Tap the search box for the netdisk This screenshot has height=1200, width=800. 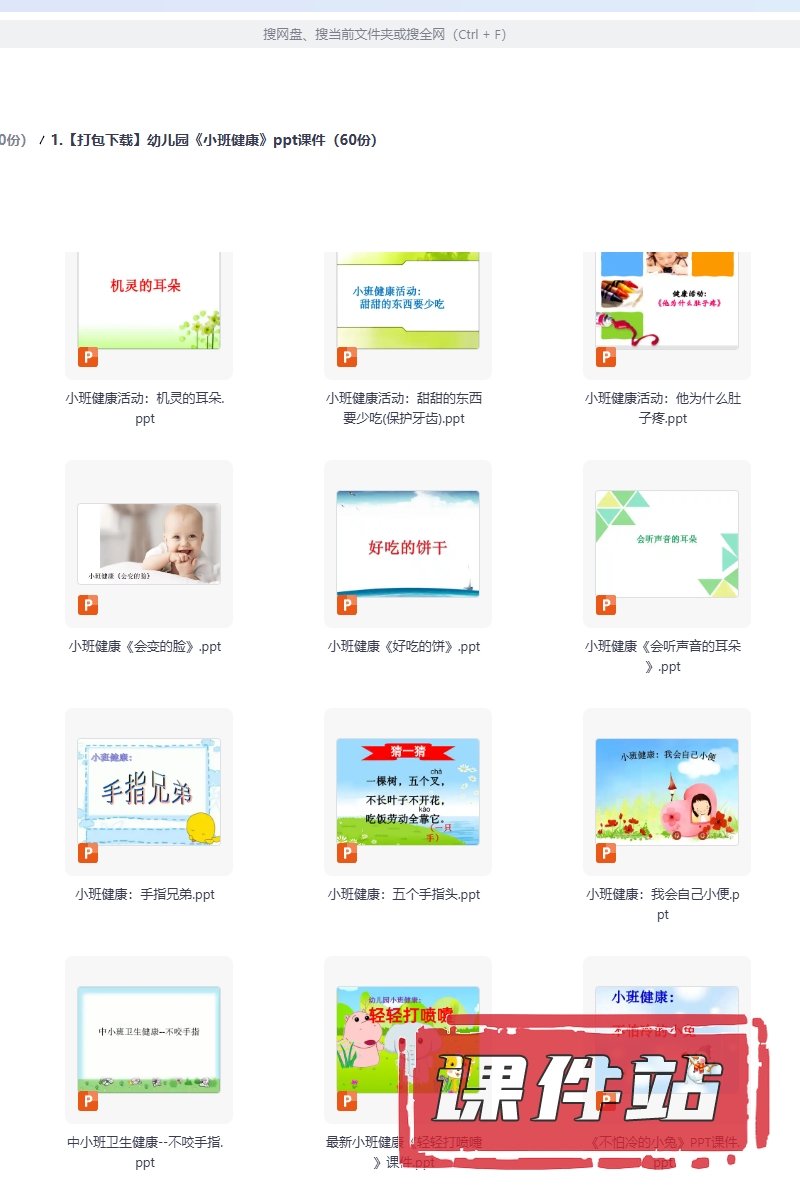click(x=385, y=34)
